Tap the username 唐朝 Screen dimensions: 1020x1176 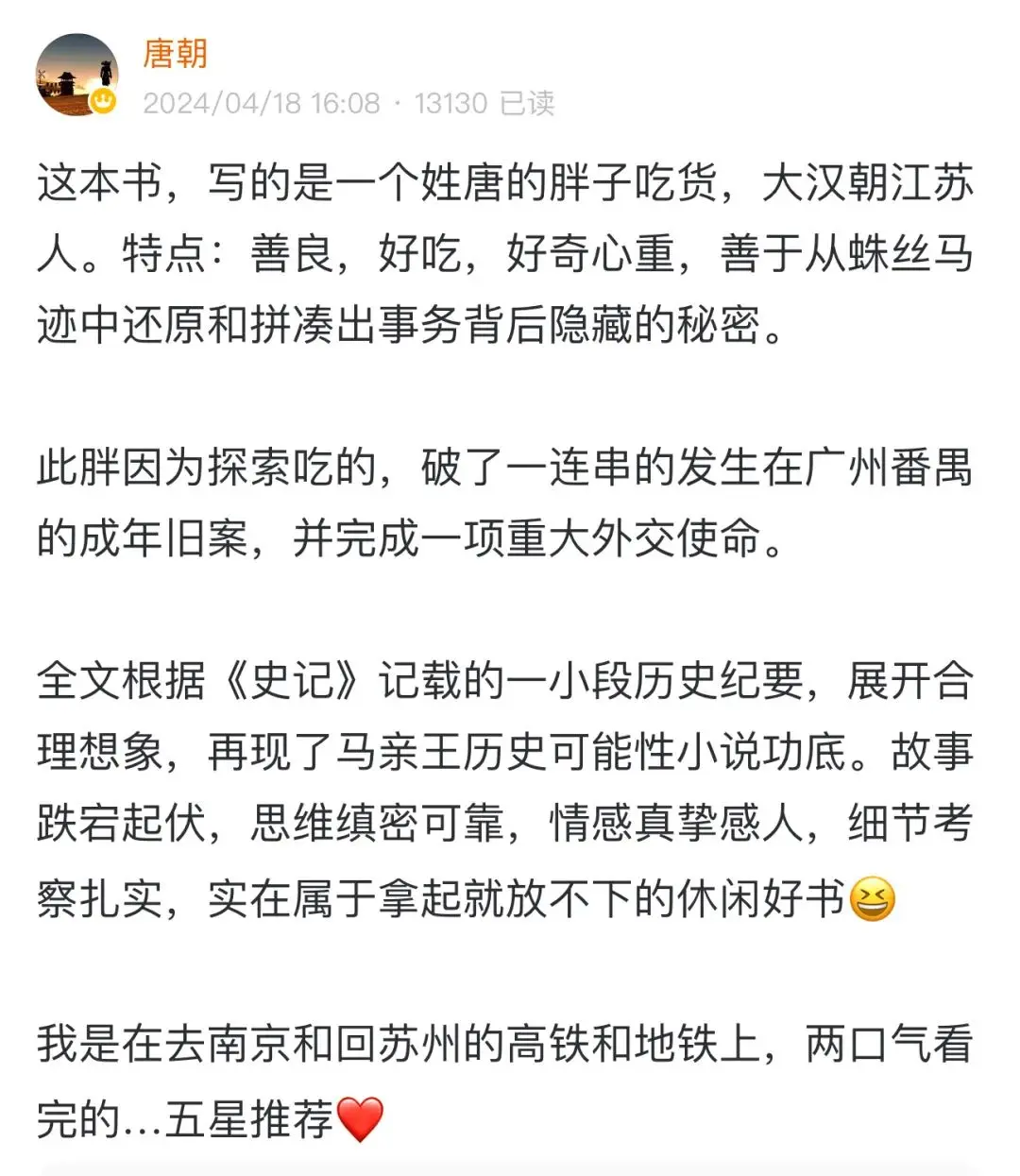click(x=175, y=53)
